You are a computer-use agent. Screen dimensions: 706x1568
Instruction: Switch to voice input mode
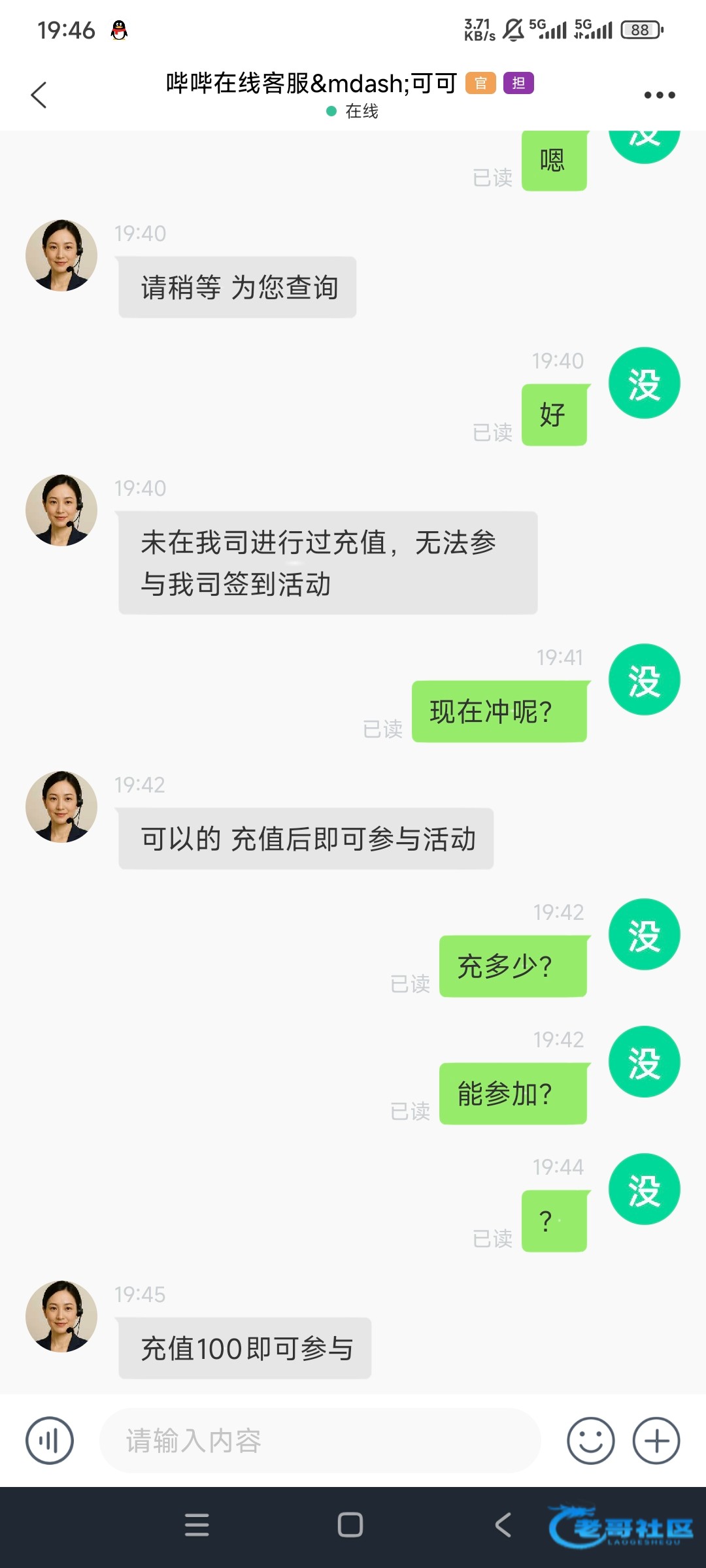click(x=50, y=1441)
